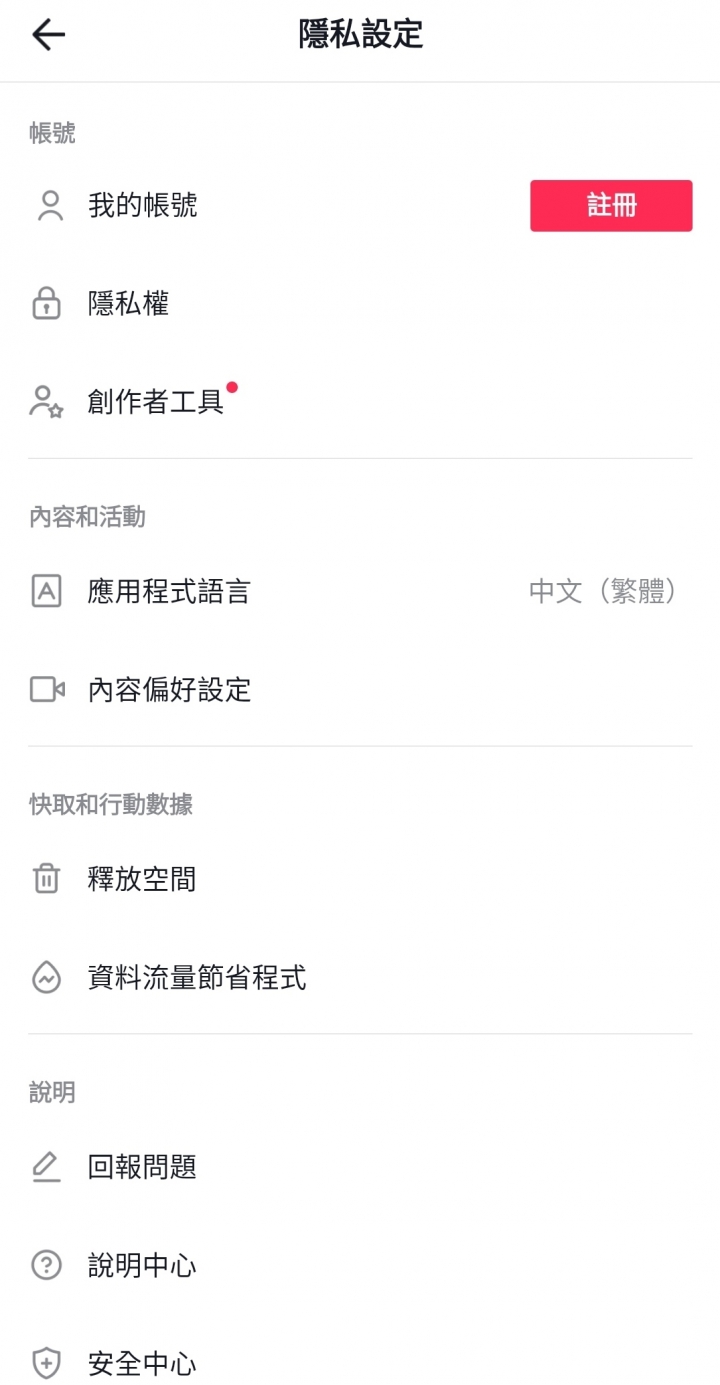
Task: Open 創作者工具 creator tools
Action: [x=360, y=402]
